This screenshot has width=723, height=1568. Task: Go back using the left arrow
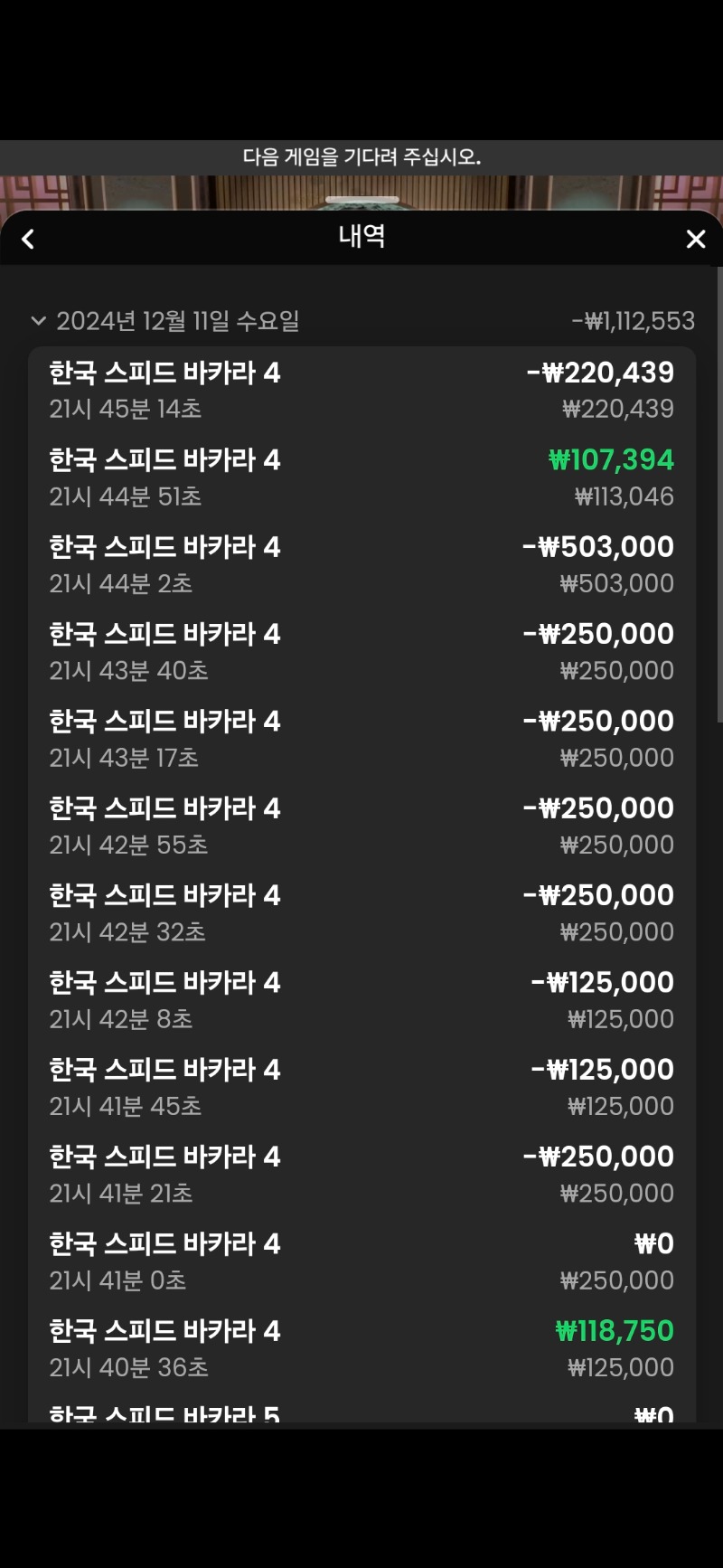(28, 239)
